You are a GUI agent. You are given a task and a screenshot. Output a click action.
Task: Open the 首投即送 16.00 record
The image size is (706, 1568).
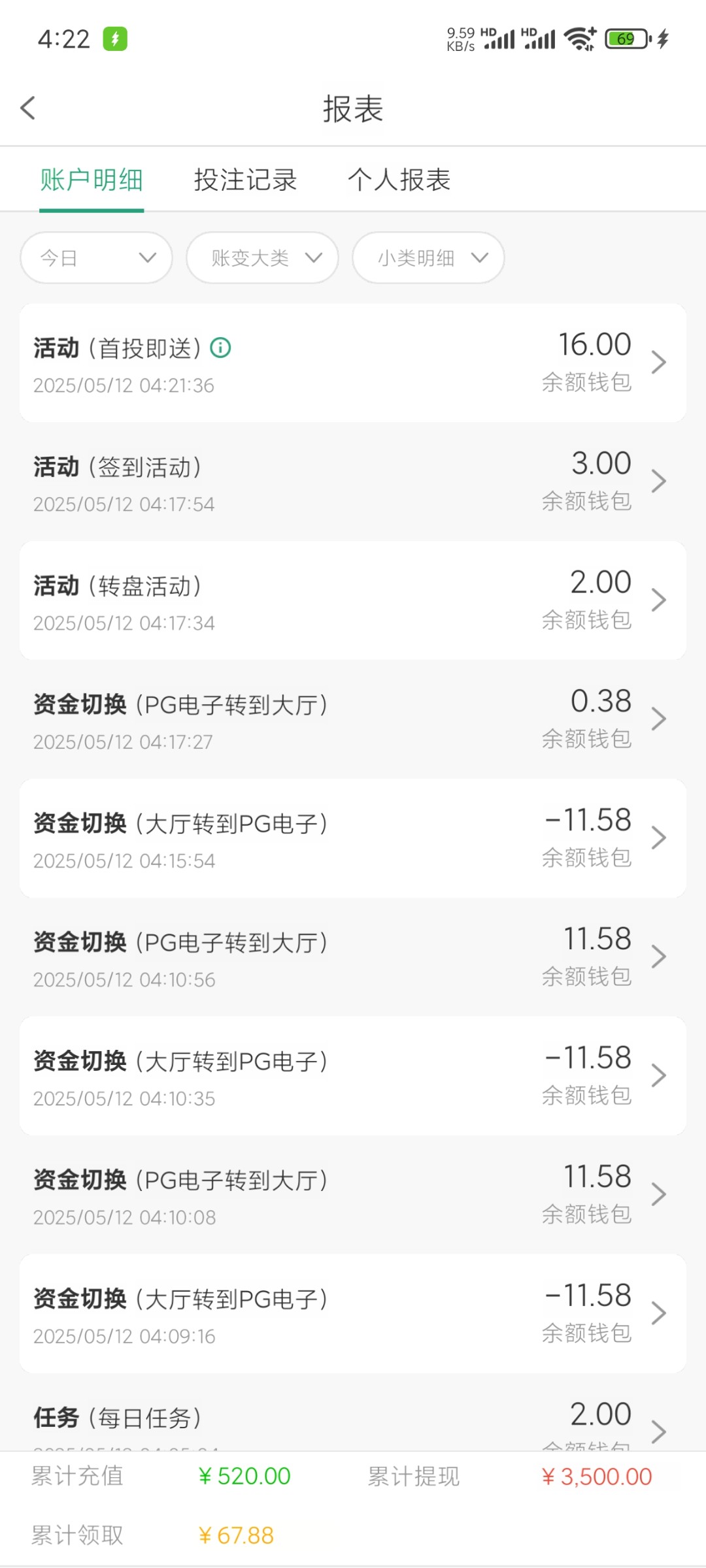pos(353,363)
